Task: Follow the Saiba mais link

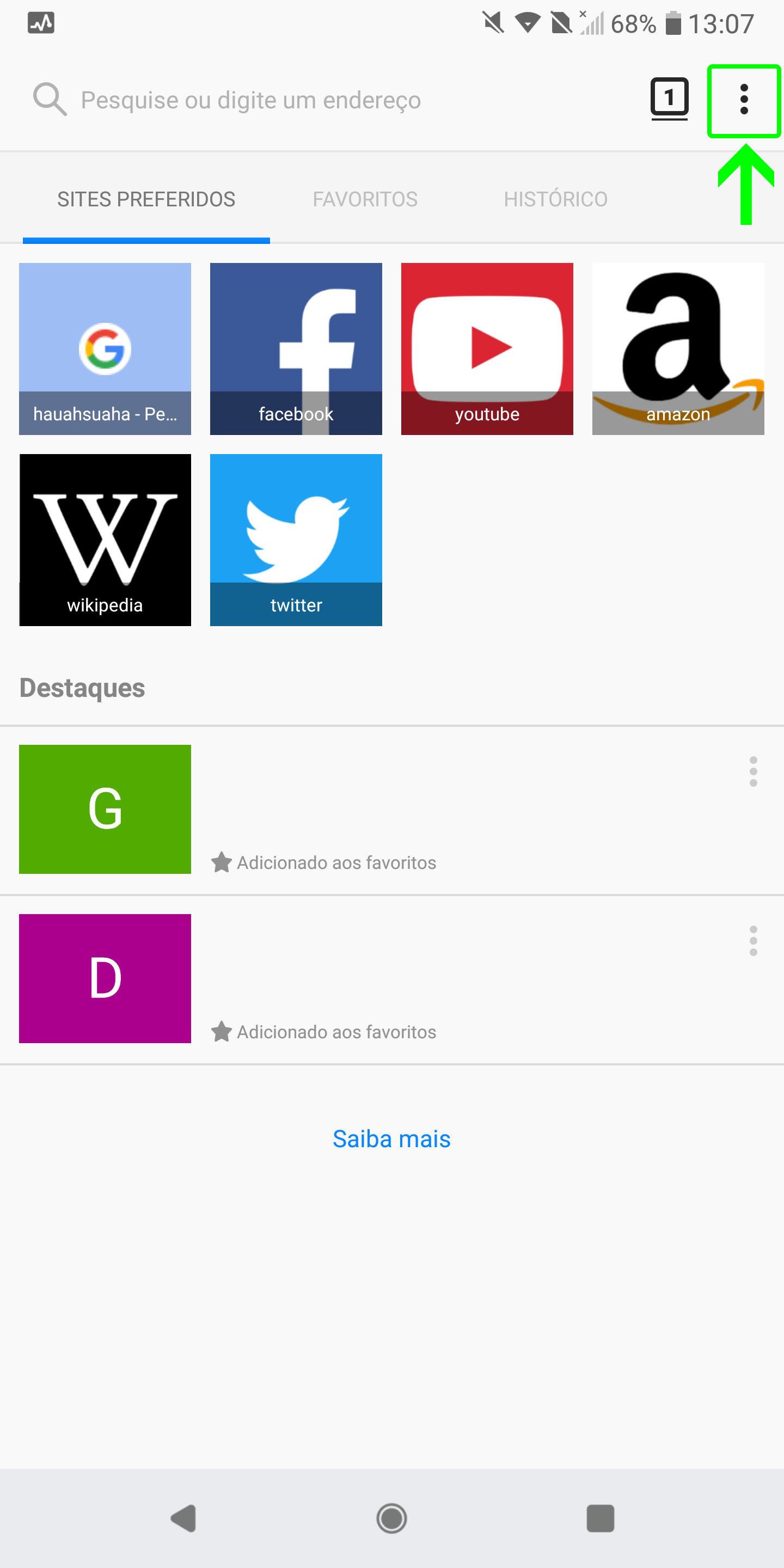Action: click(391, 1139)
